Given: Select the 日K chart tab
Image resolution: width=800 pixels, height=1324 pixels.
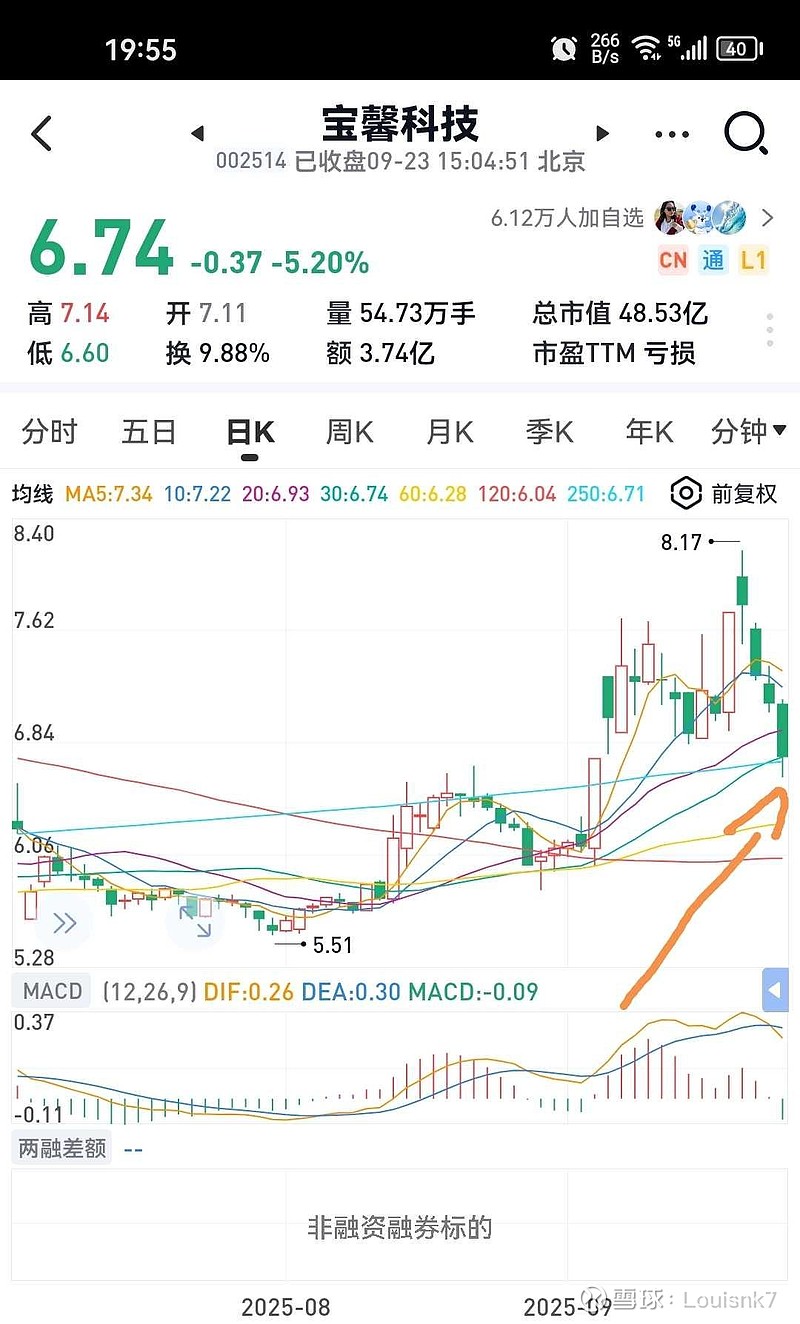Looking at the screenshot, I should (x=250, y=432).
